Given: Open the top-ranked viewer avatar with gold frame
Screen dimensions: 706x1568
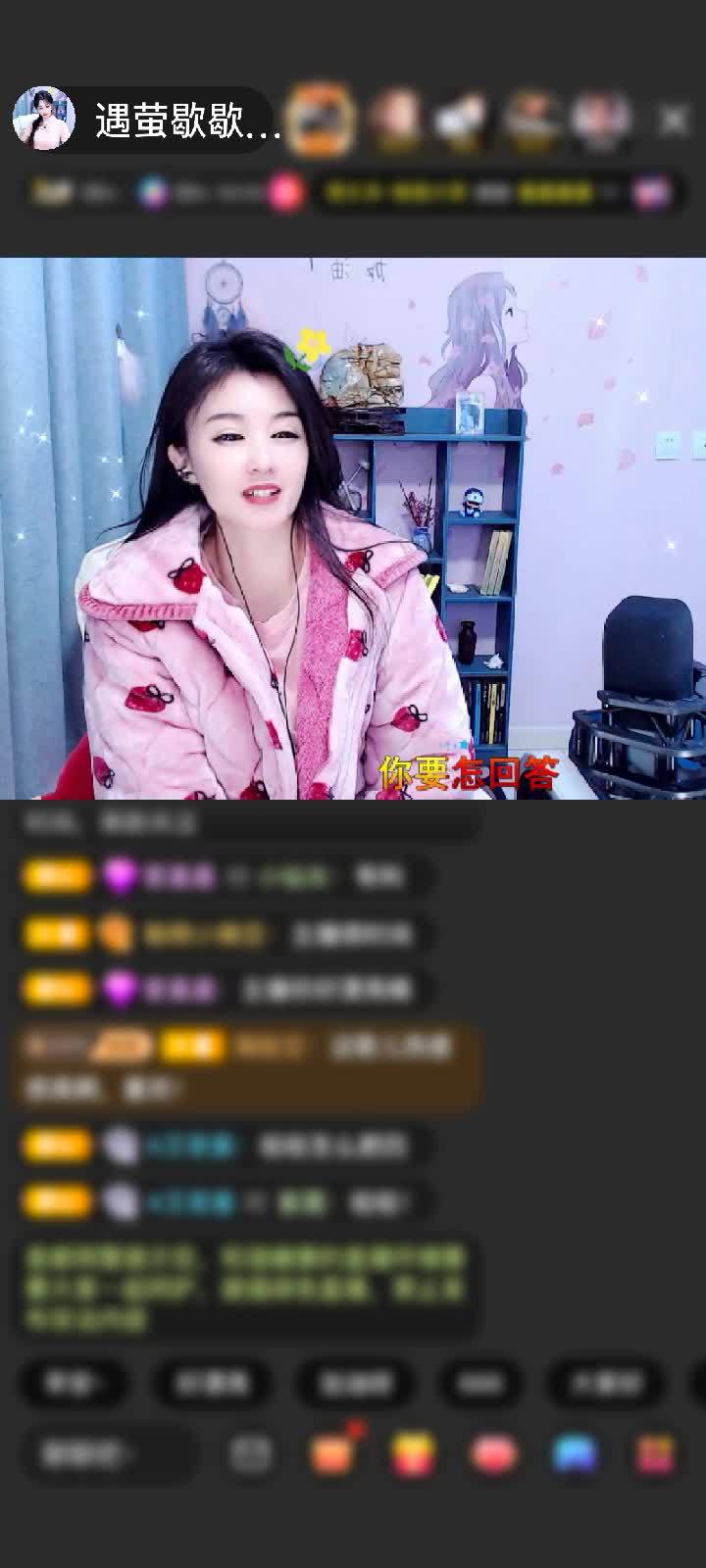Looking at the screenshot, I should click(322, 119).
